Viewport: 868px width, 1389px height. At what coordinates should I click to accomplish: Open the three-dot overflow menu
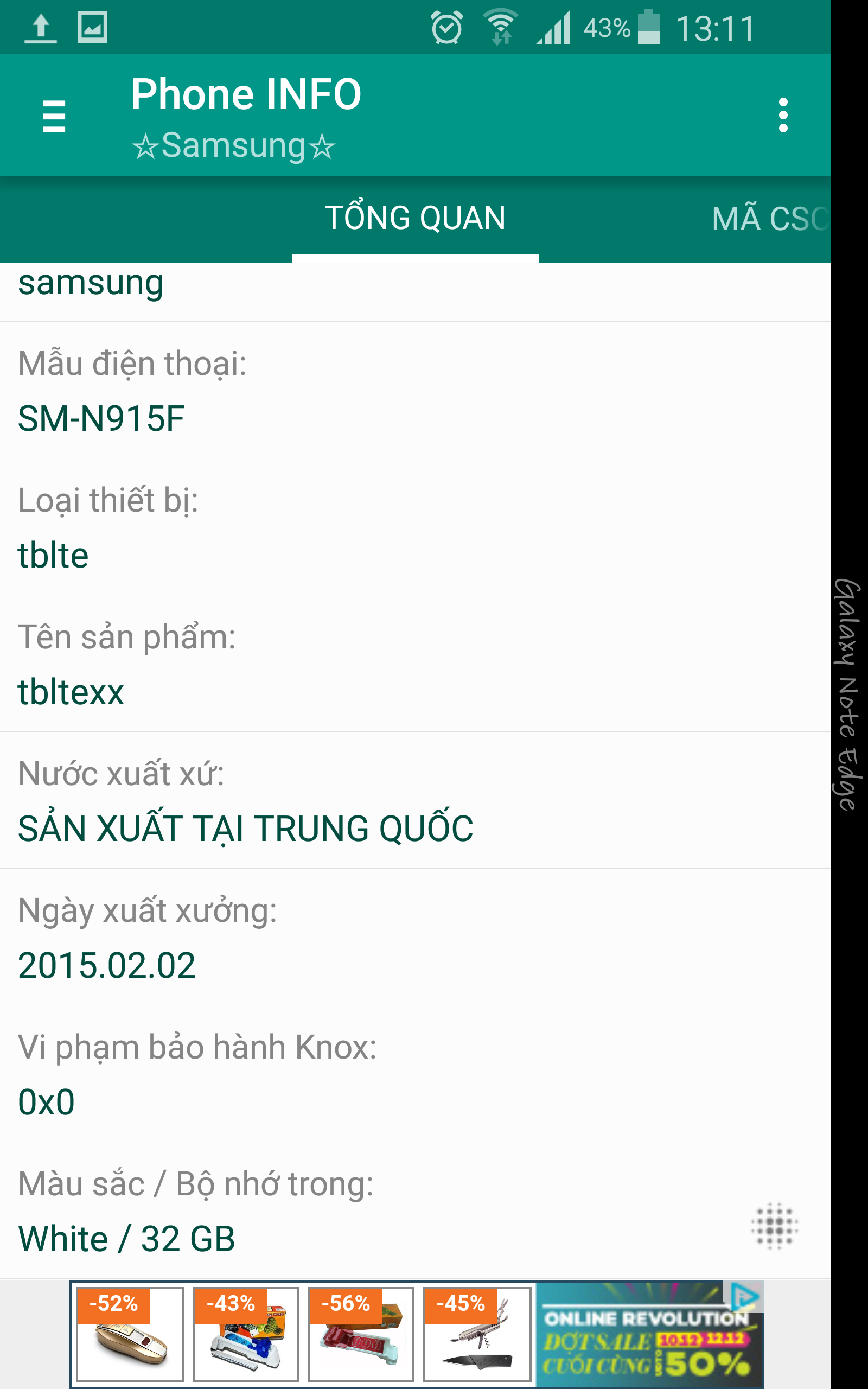(782, 116)
